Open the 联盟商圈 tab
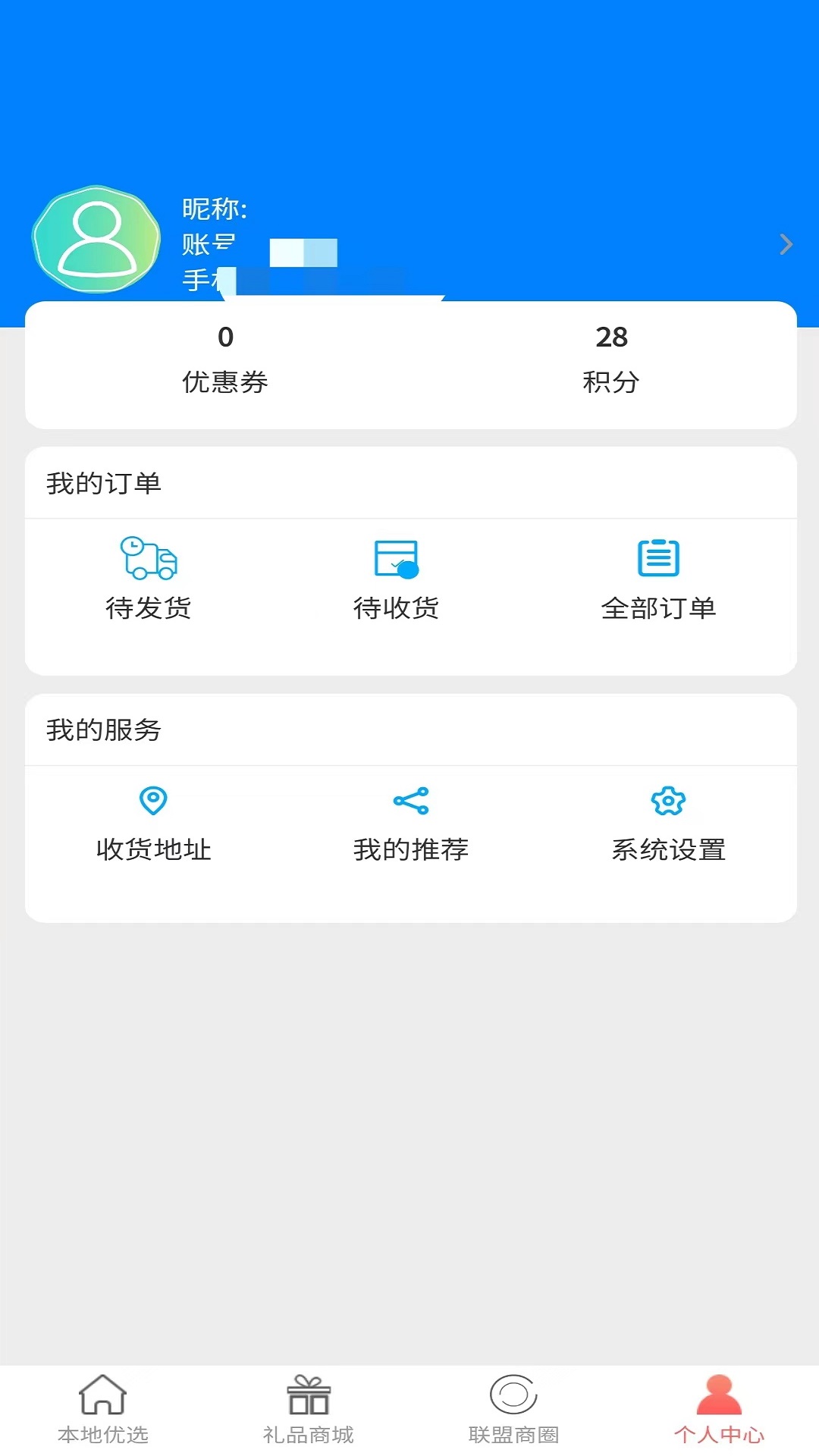 click(x=513, y=1429)
